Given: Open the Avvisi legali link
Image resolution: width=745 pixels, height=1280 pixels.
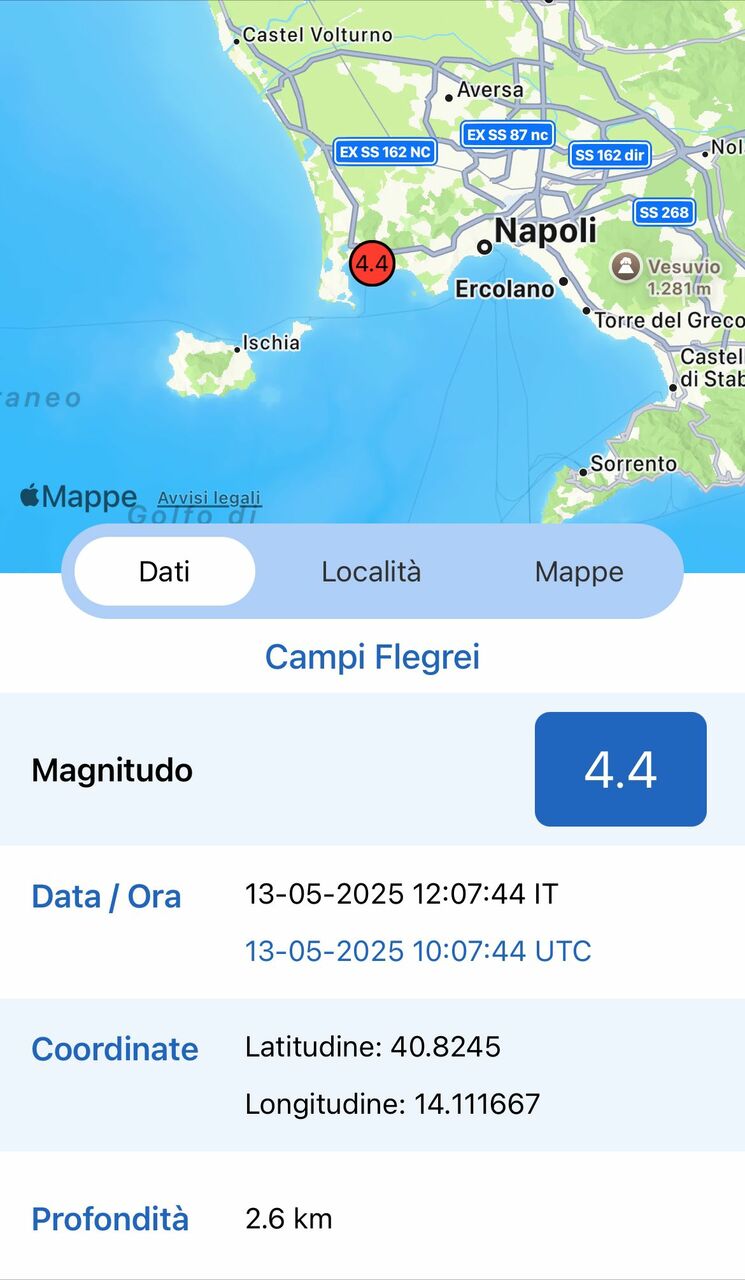Looking at the screenshot, I should pyautogui.click(x=209, y=498).
